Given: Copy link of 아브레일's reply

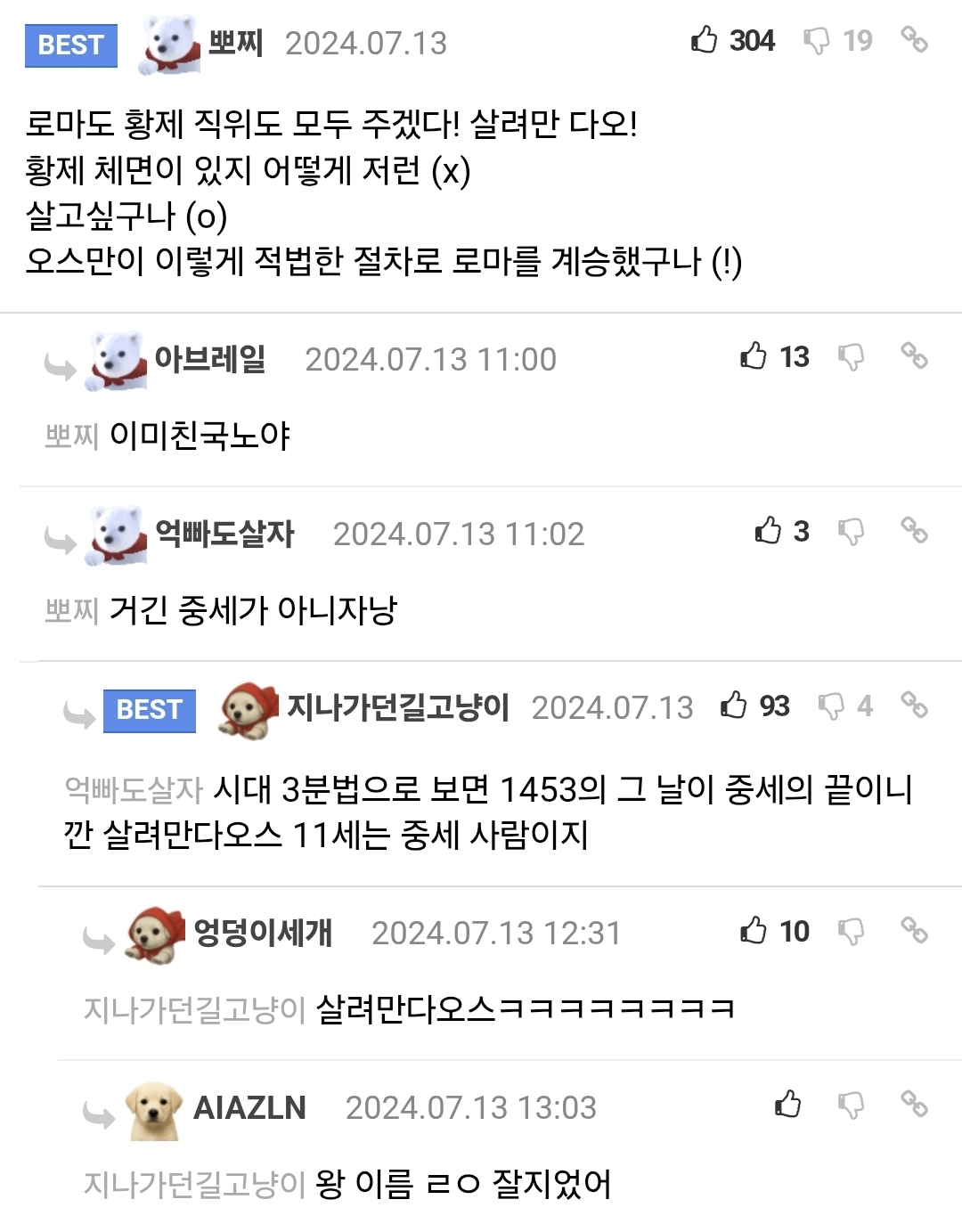Looking at the screenshot, I should 914,355.
